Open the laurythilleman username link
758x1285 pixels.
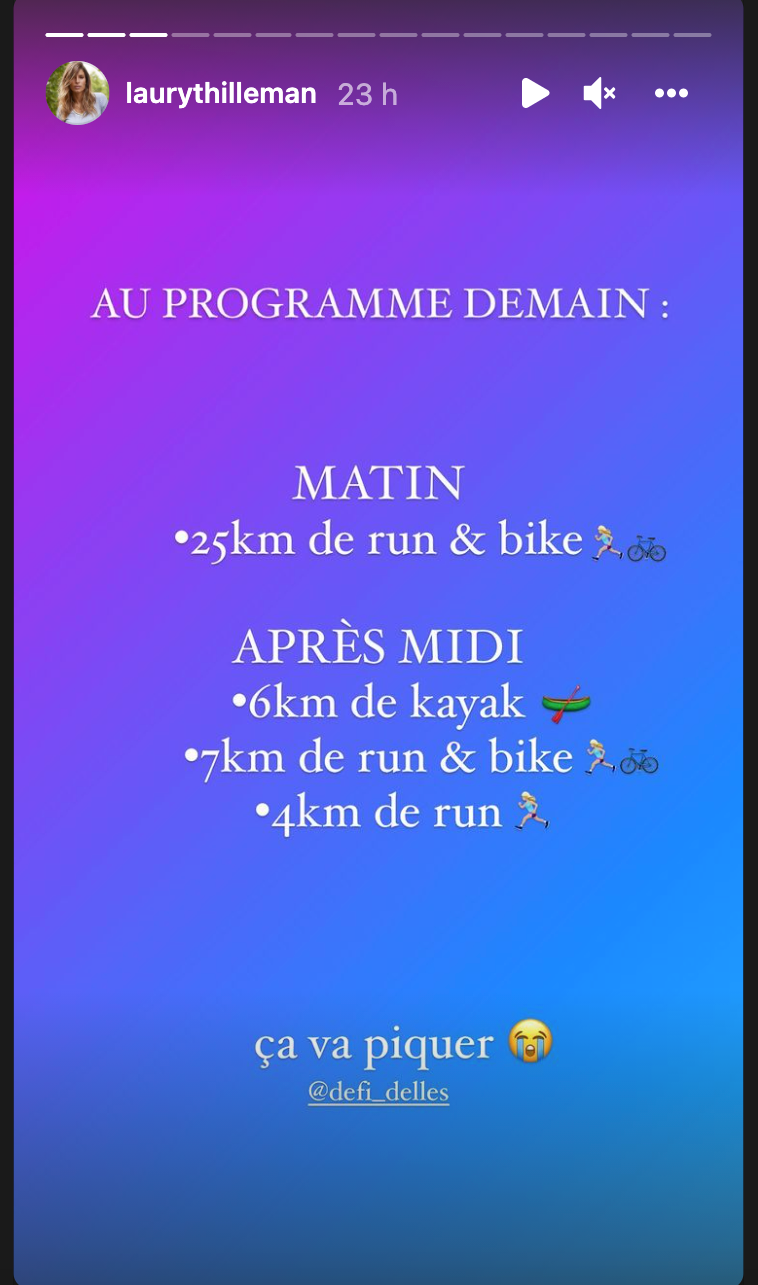pyautogui.click(x=221, y=94)
